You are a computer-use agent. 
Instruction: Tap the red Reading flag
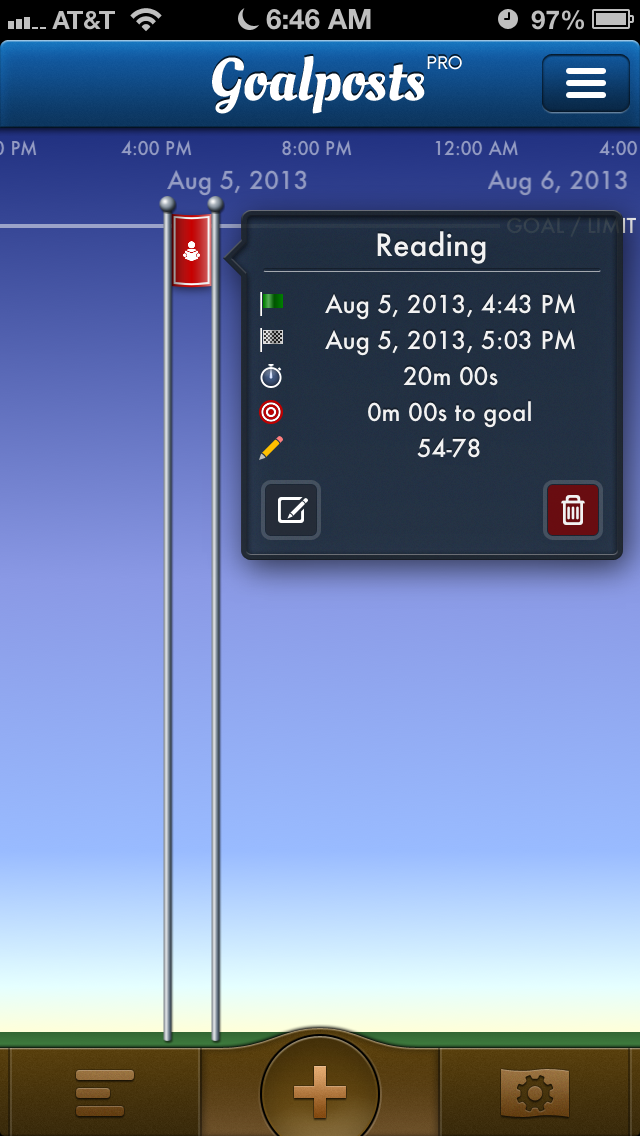click(192, 250)
